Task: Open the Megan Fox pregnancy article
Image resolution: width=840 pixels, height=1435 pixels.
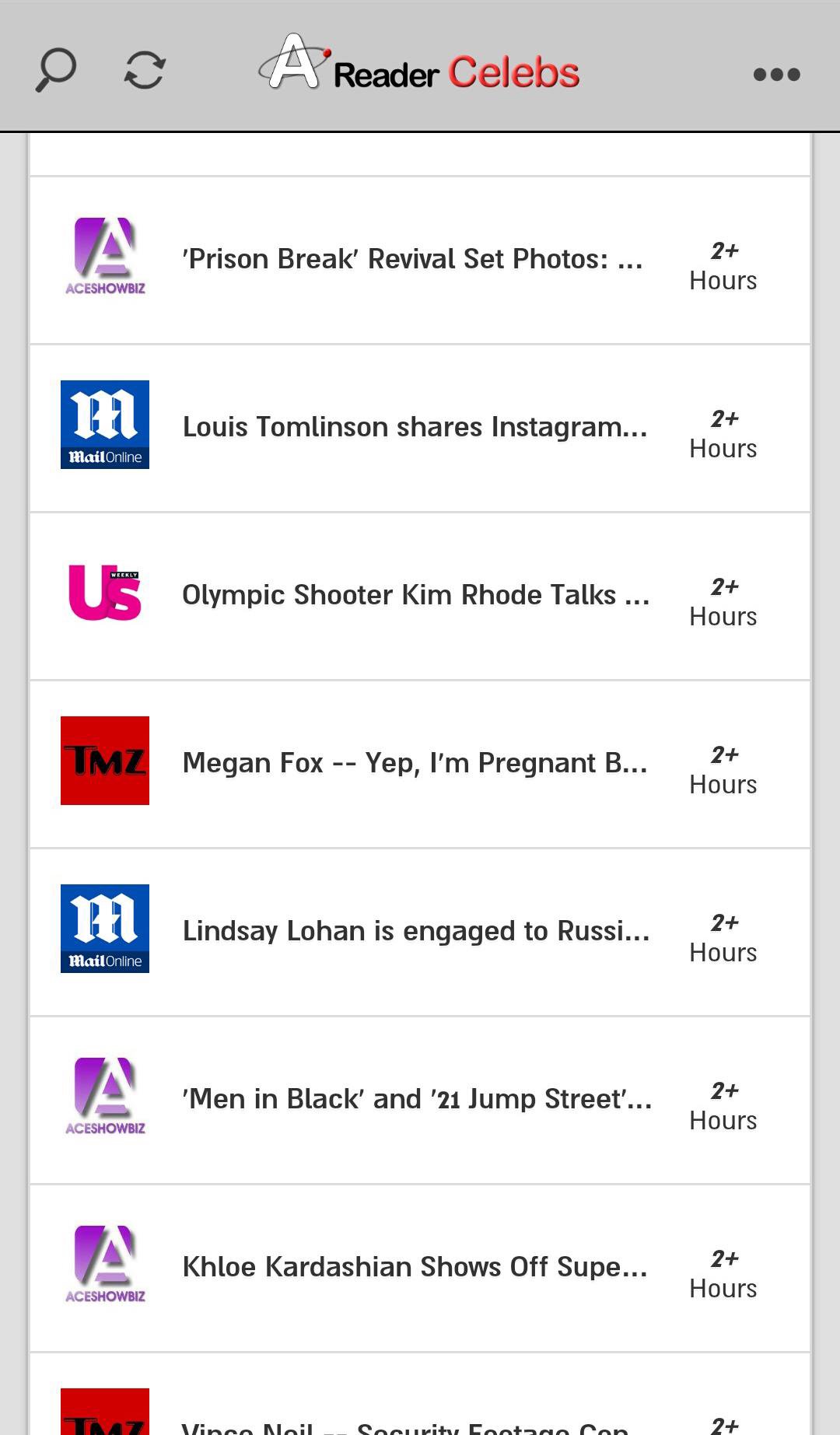Action: [x=415, y=763]
